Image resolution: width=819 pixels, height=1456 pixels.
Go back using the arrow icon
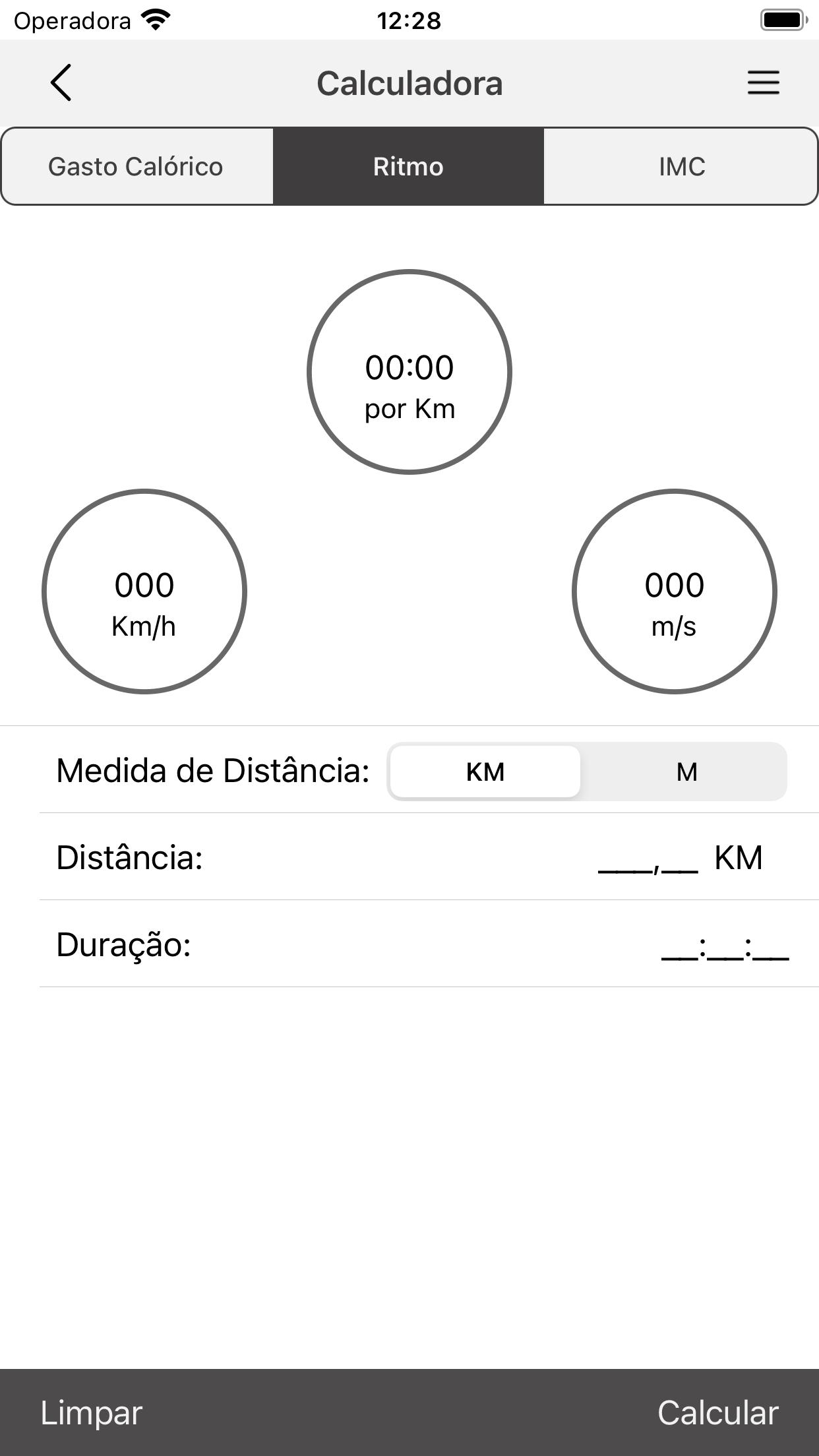[x=61, y=83]
